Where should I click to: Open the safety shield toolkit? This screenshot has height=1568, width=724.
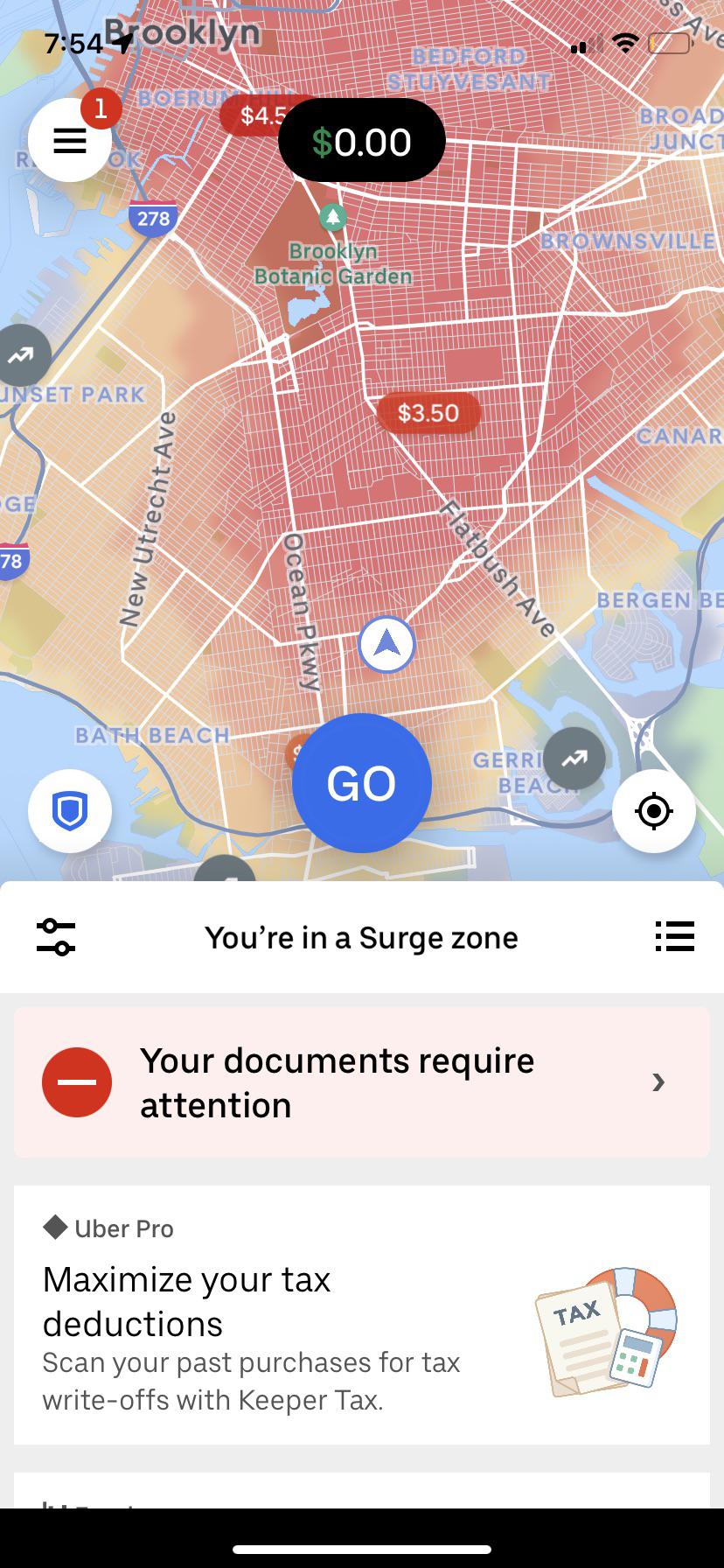coord(70,812)
